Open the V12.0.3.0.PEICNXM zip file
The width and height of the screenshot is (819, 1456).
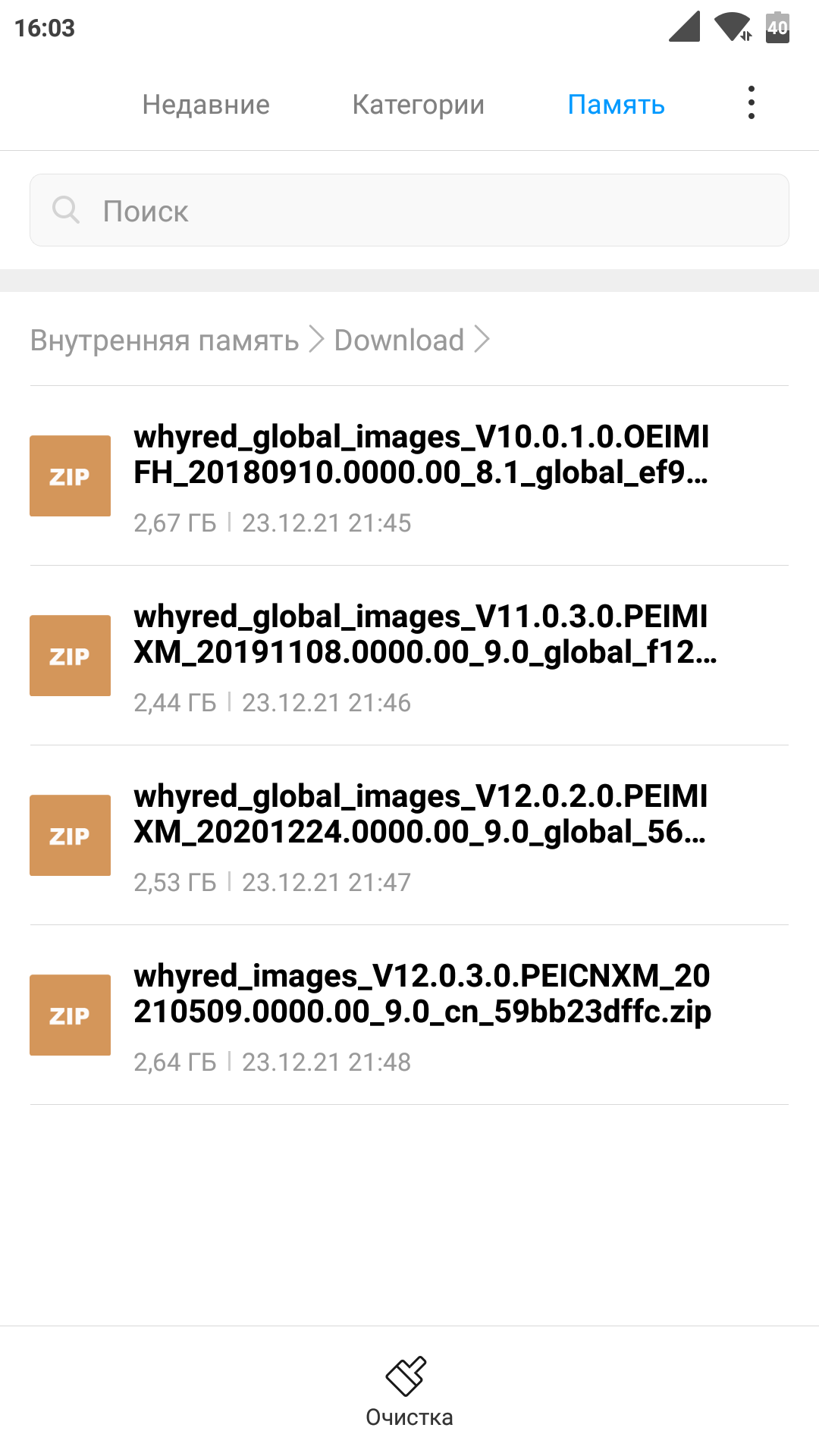click(409, 1015)
